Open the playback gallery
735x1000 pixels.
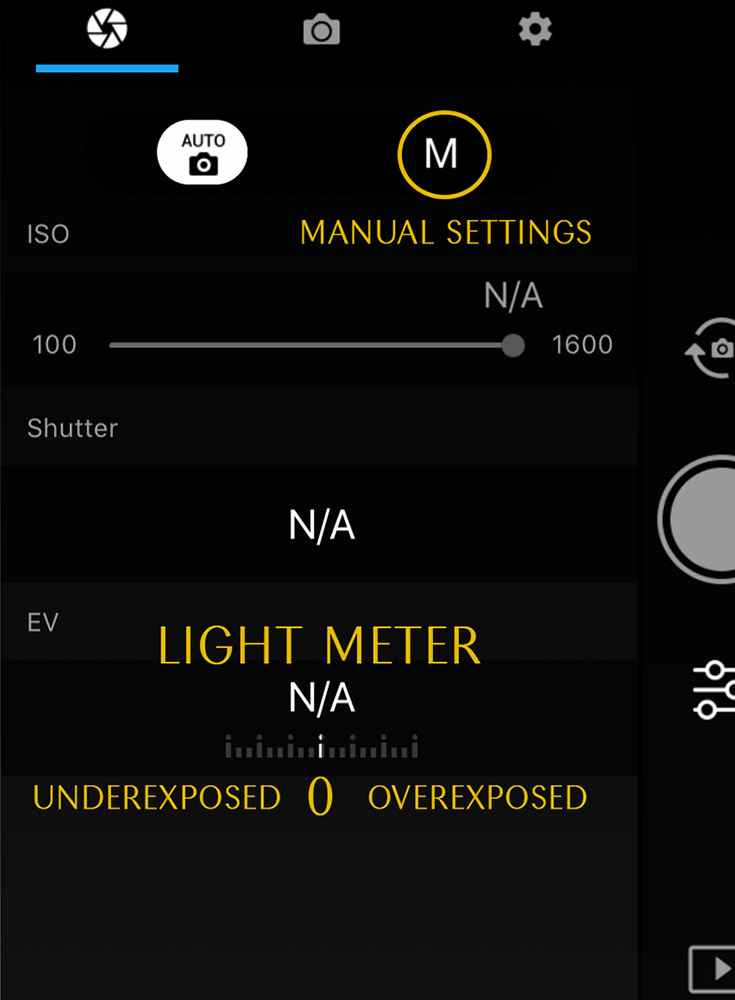click(x=714, y=968)
